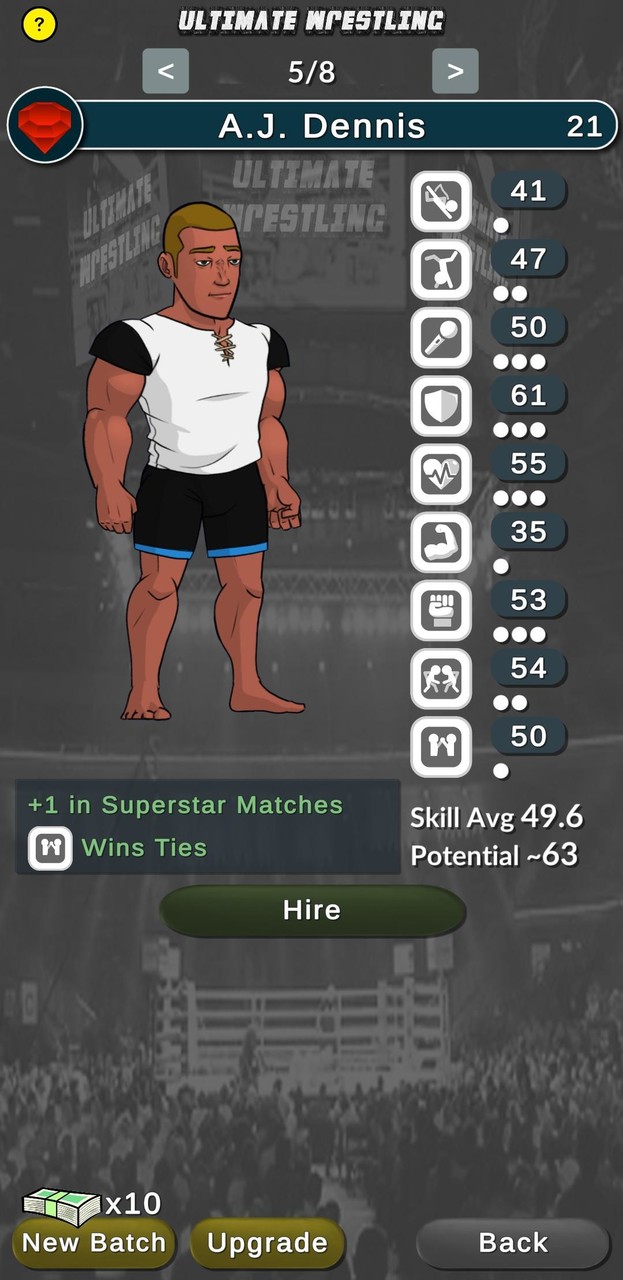
Task: Request a New Batch of wrestlers
Action: [94, 1243]
